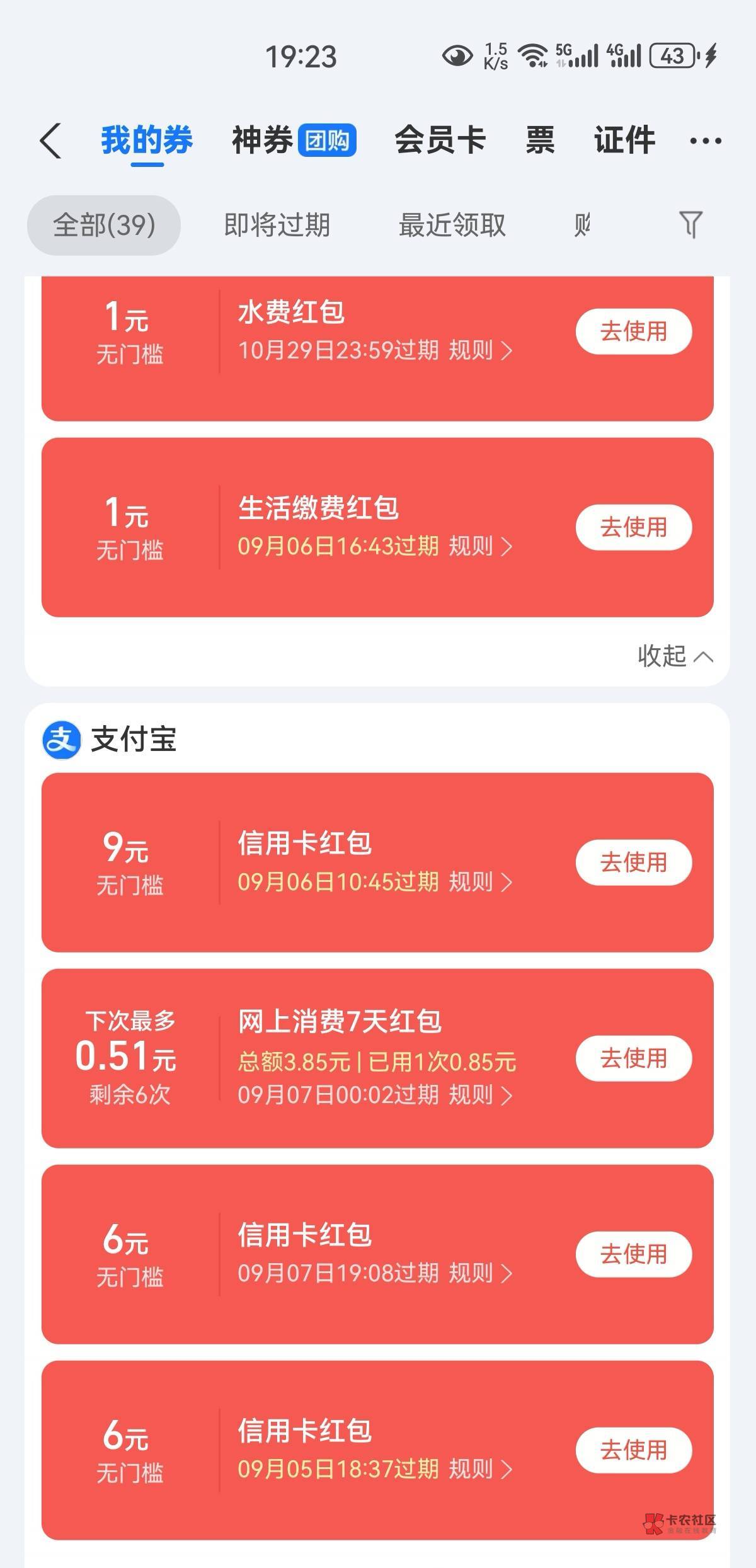Filter by 最近领取

(452, 225)
